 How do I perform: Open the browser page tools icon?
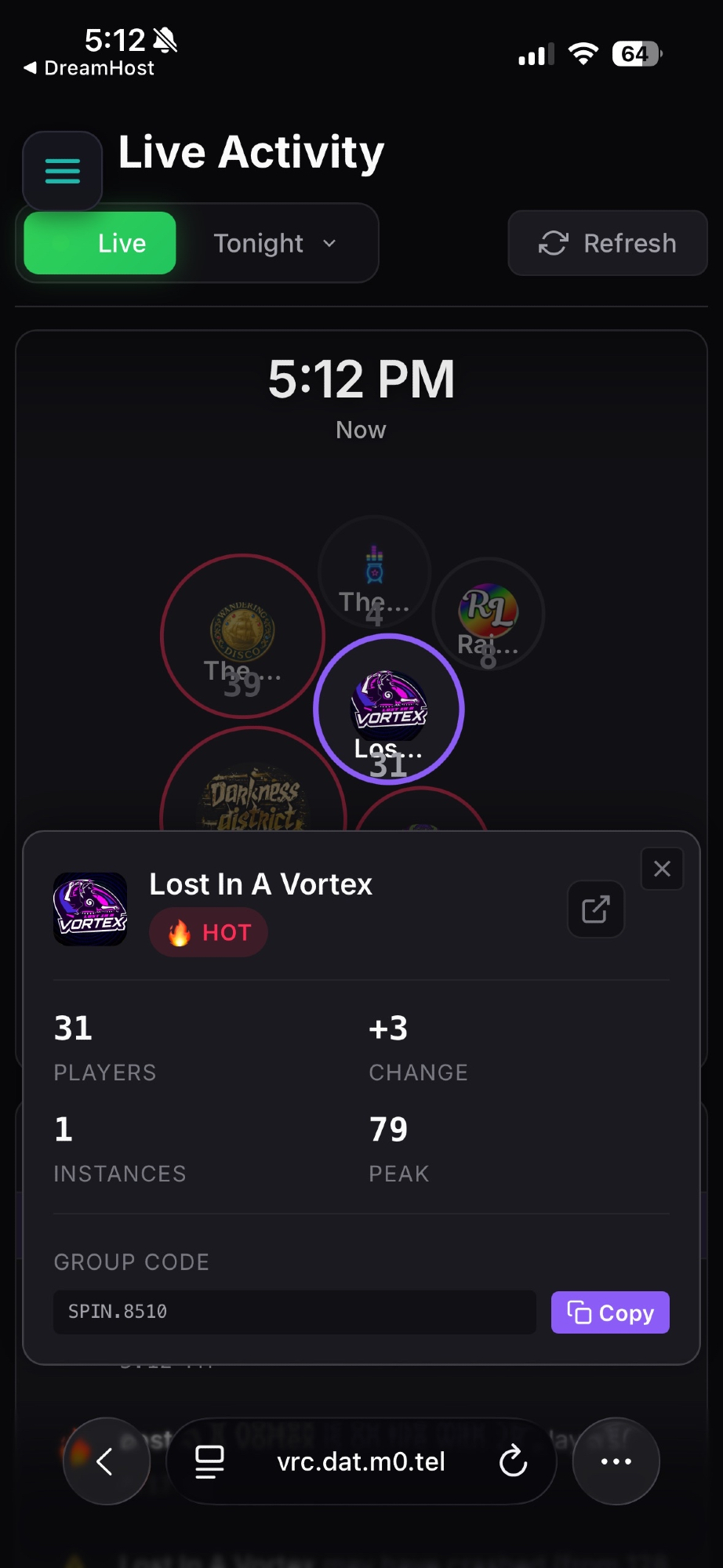209,1461
